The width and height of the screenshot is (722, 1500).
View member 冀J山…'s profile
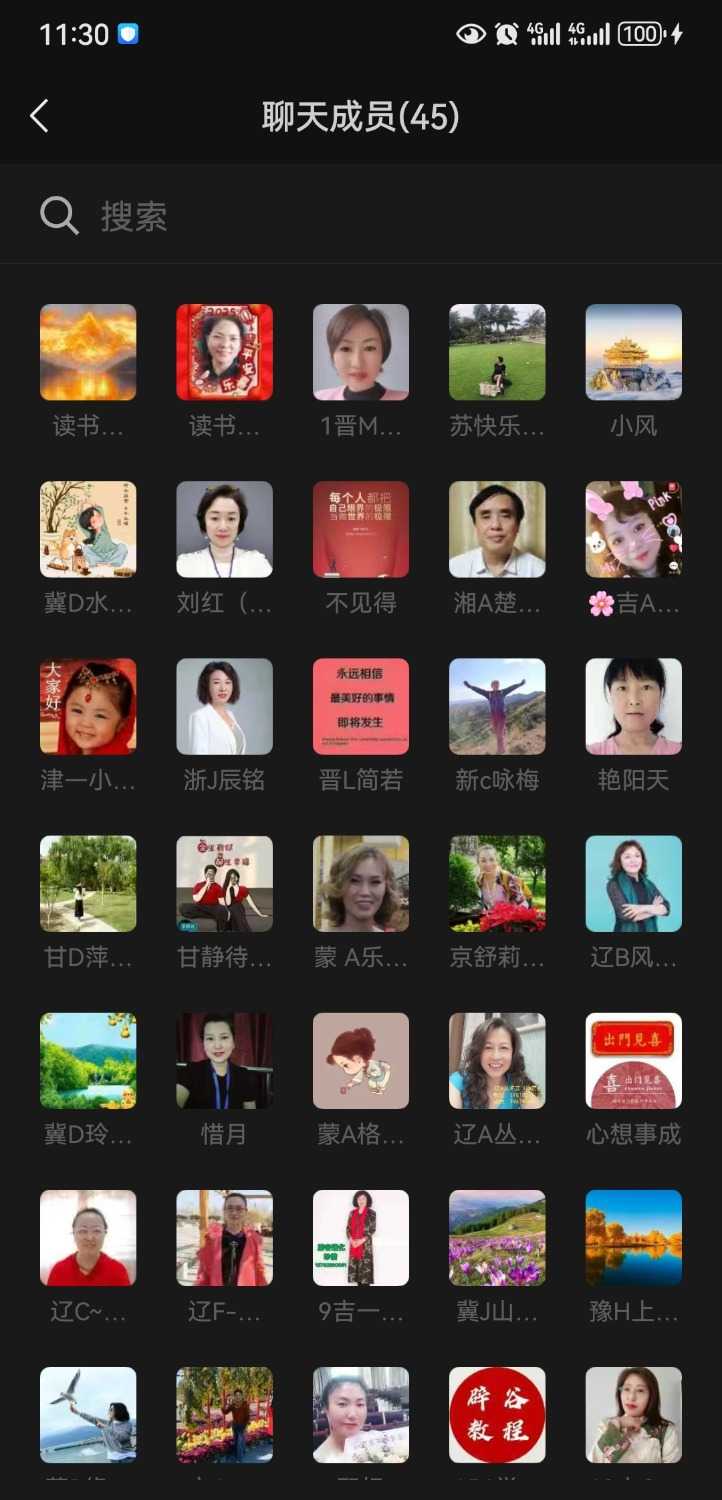pyautogui.click(x=497, y=1238)
